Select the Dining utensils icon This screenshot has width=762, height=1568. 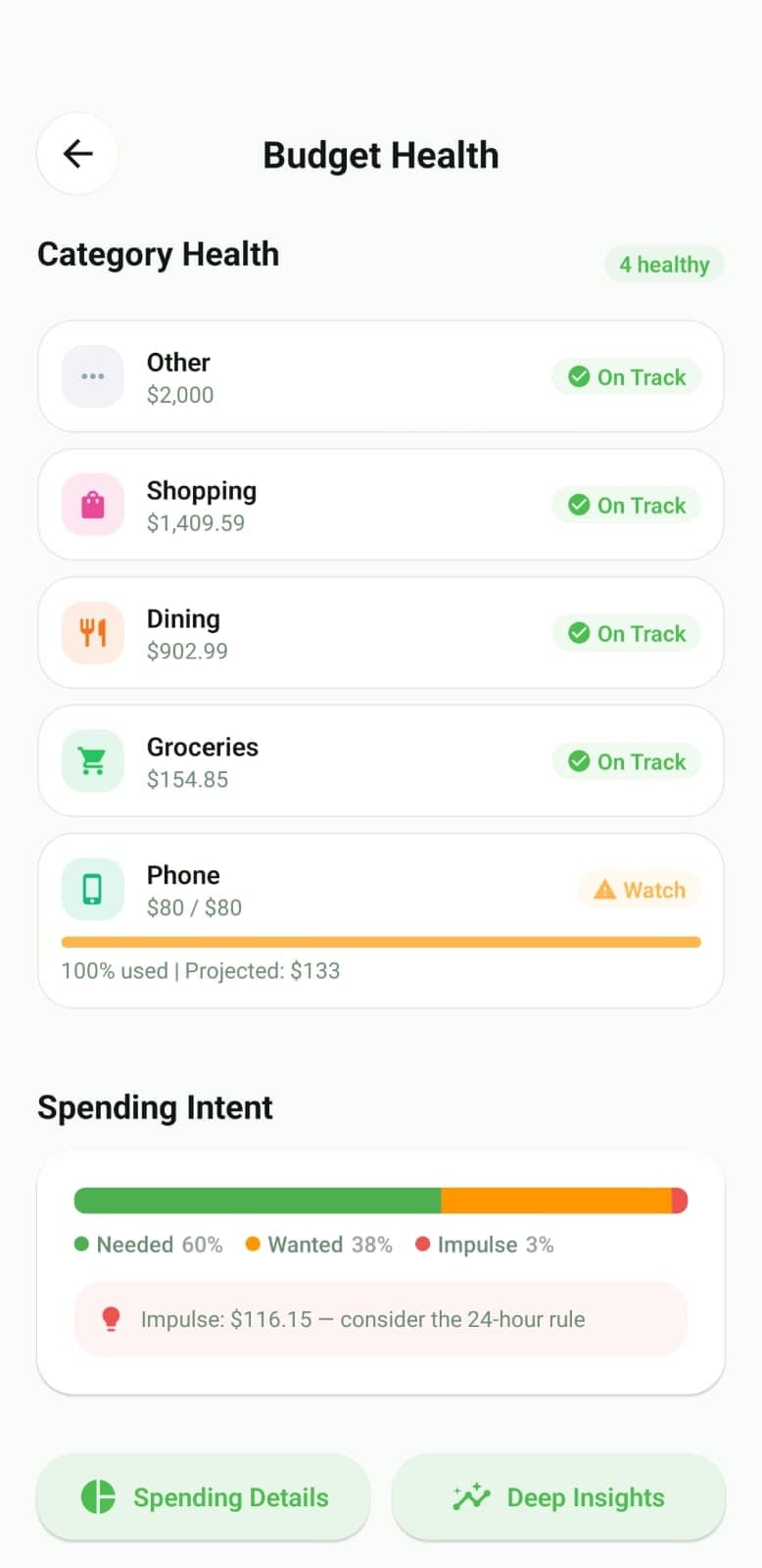pos(91,632)
